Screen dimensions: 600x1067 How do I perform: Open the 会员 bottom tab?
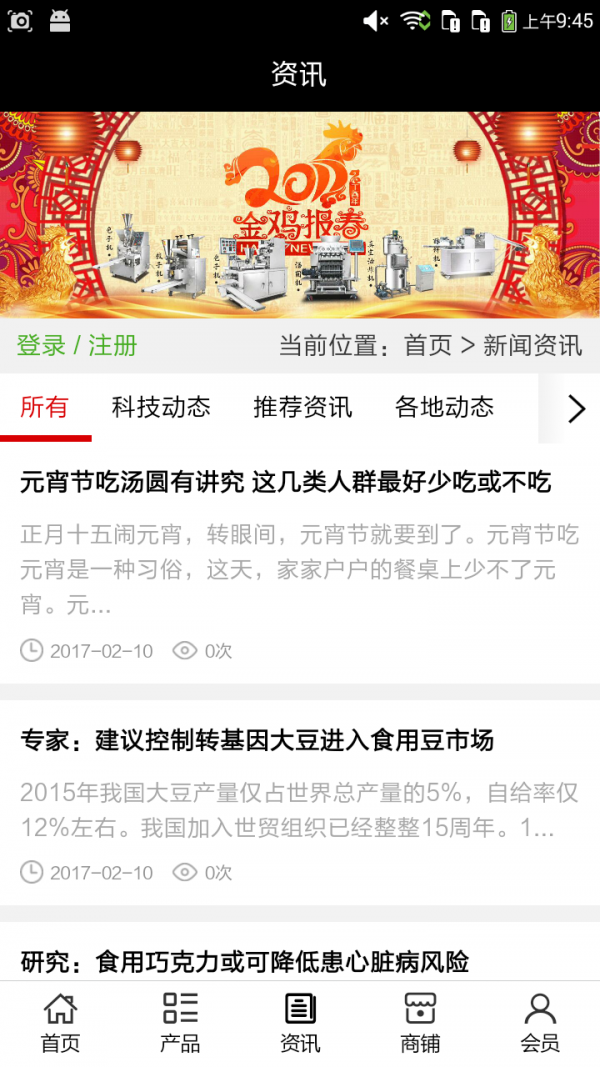pyautogui.click(x=540, y=1023)
